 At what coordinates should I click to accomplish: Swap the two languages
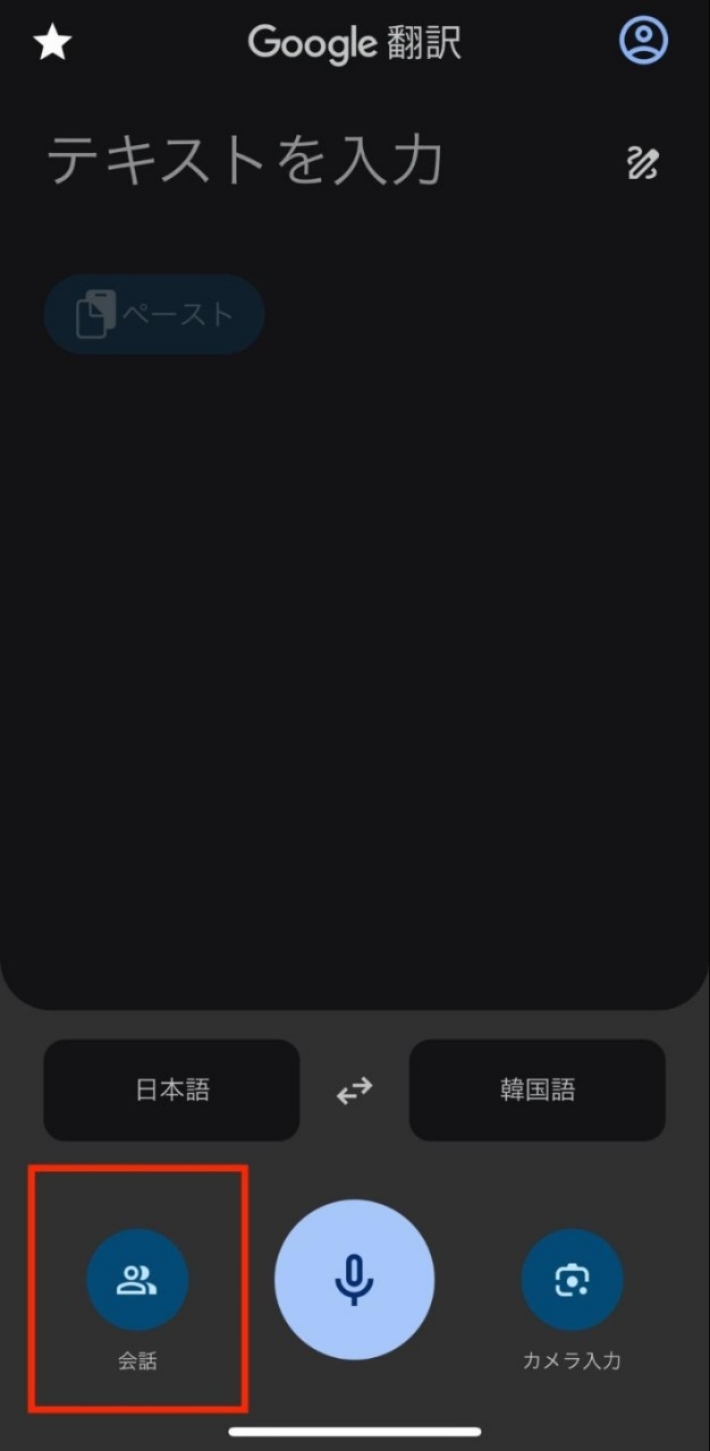354,1090
